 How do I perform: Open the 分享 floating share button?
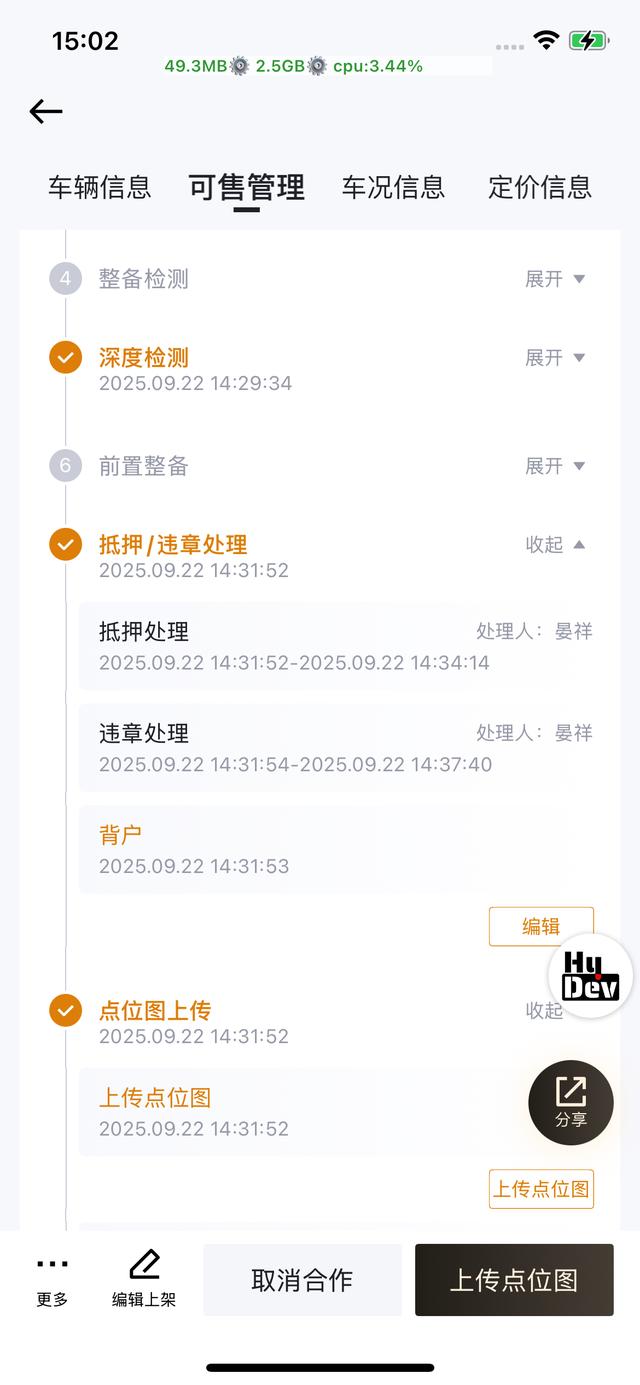click(571, 1102)
